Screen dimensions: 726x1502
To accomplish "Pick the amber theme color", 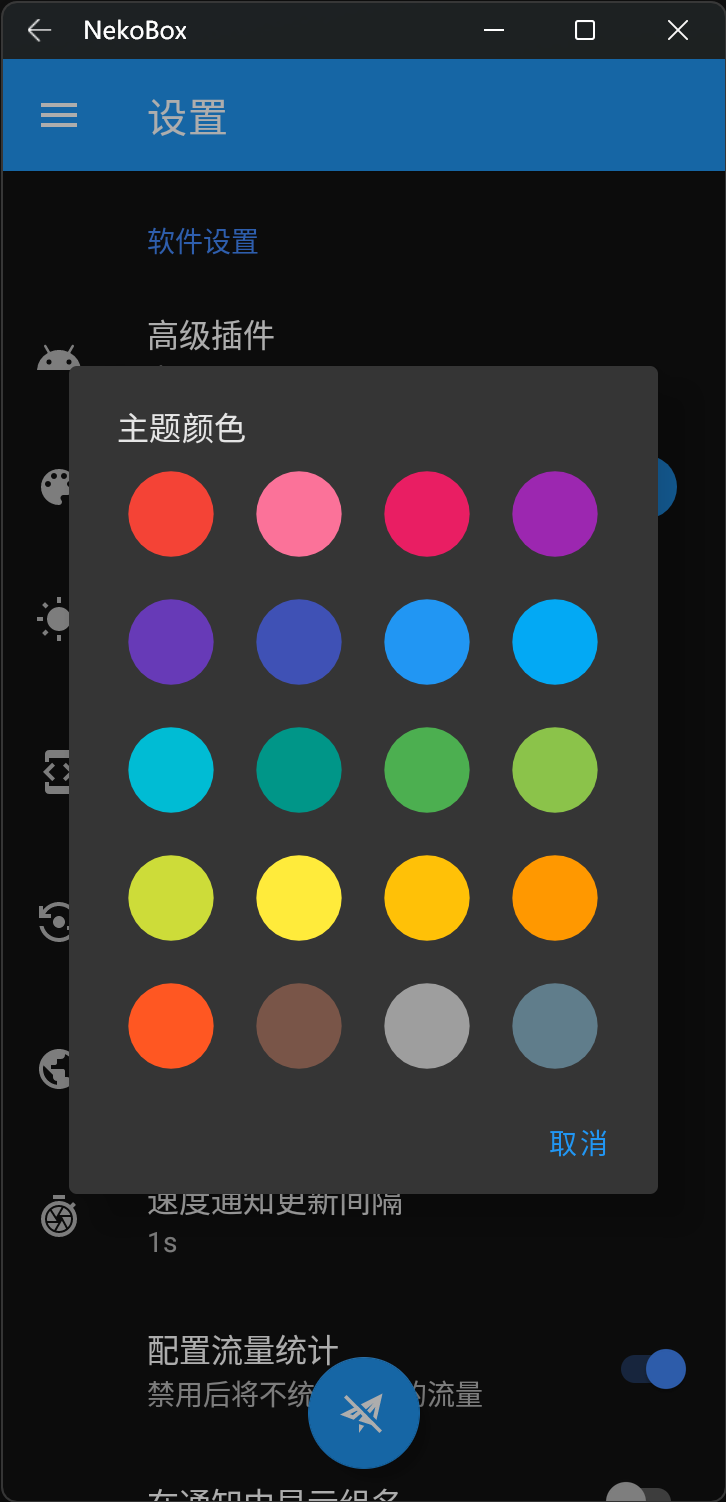I will 427,898.
